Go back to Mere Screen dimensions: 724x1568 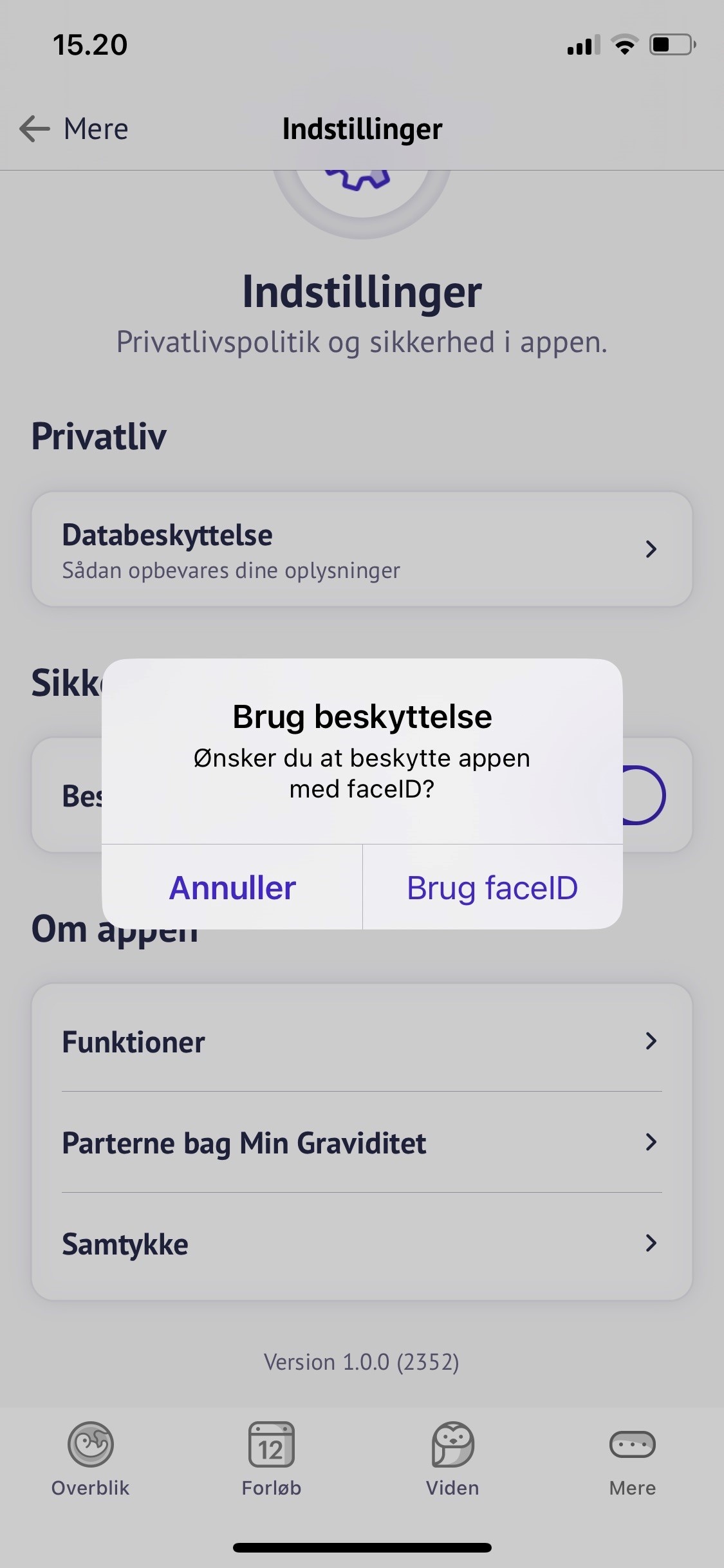pyautogui.click(x=74, y=129)
